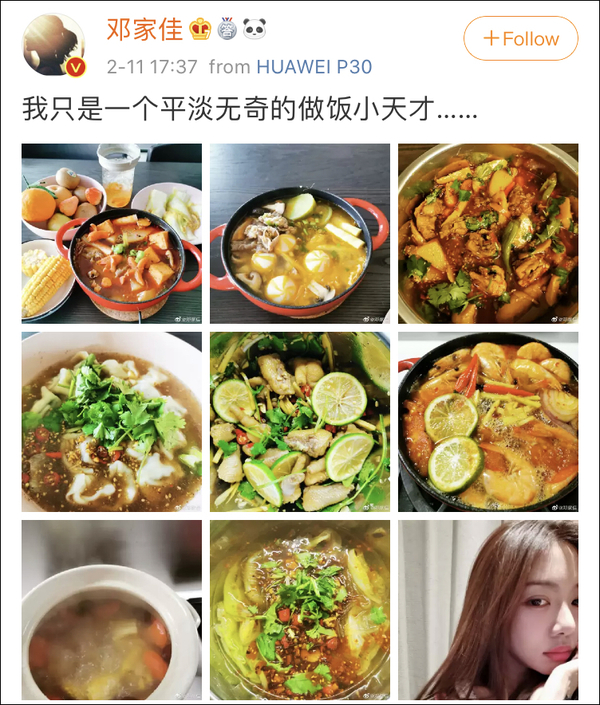The width and height of the screenshot is (600, 705).
Task: Open the dumpling soup with cilantro photo
Action: [x=111, y=421]
